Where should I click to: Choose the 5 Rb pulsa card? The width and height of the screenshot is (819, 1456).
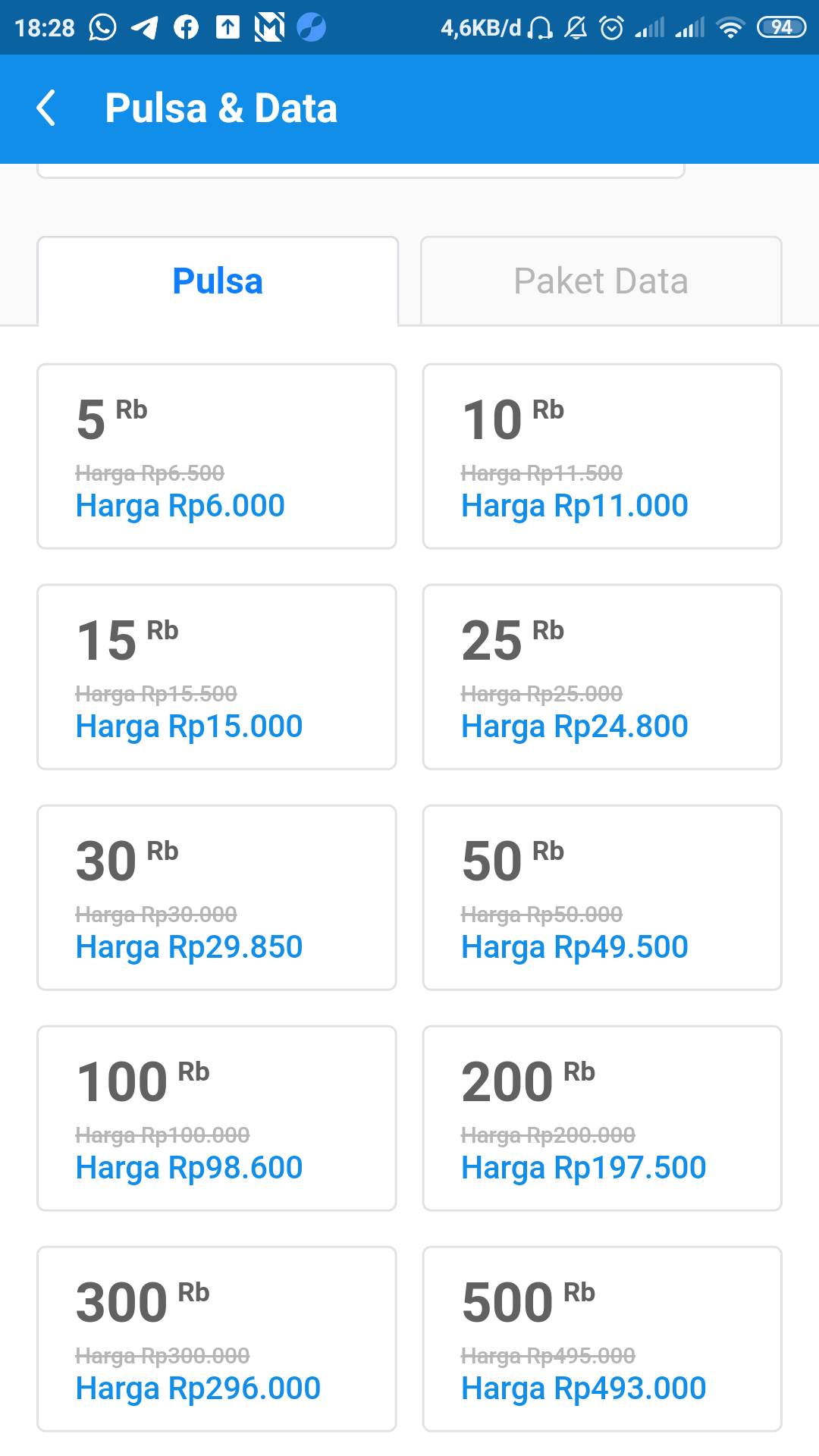tap(217, 457)
